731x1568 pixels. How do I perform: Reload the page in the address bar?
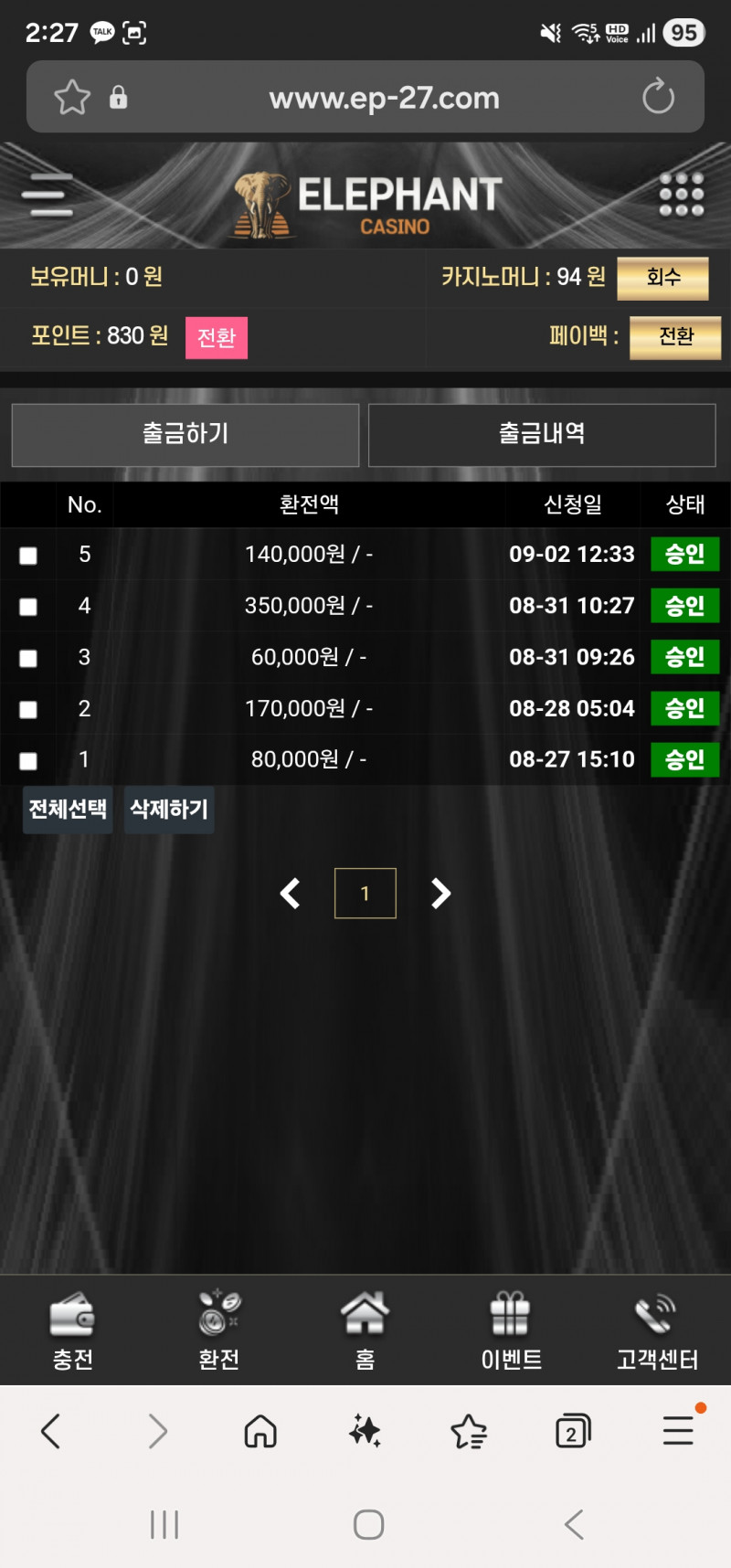(658, 97)
